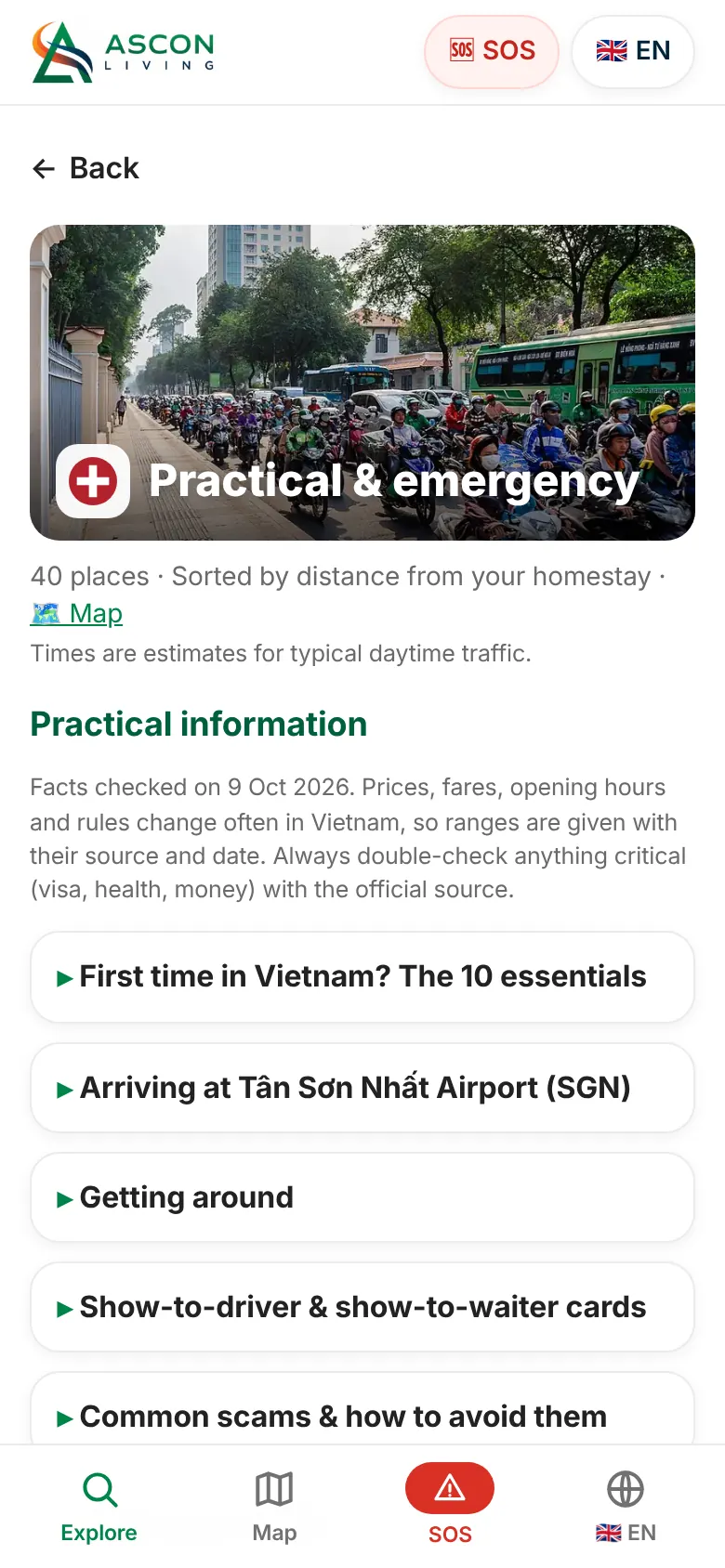The image size is (725, 1568).
Task: Expand Common scams & how to avoid them
Action: point(362,1412)
